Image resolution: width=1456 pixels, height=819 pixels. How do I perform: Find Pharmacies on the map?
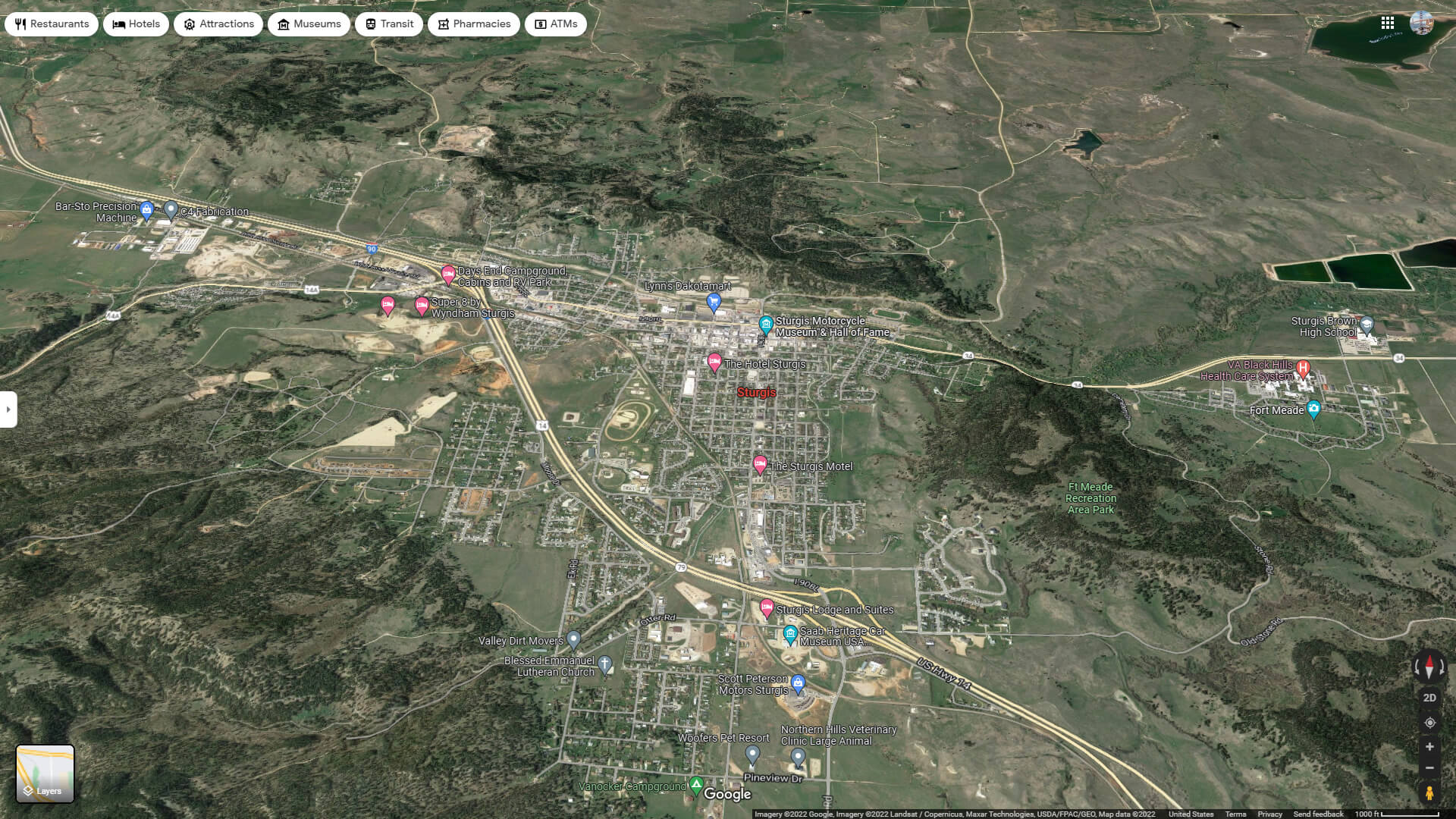474,24
